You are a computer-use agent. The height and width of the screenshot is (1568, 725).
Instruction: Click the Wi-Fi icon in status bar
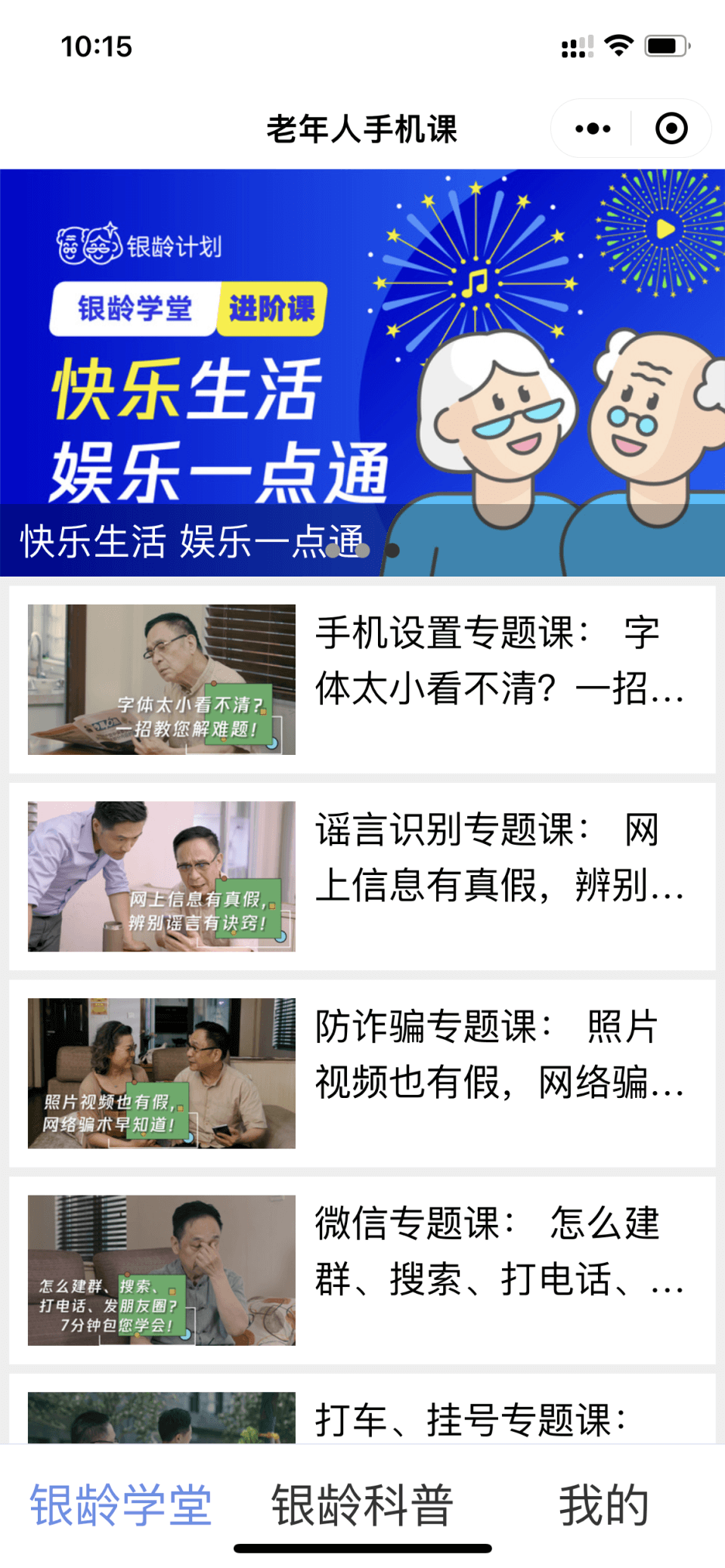[x=619, y=45]
